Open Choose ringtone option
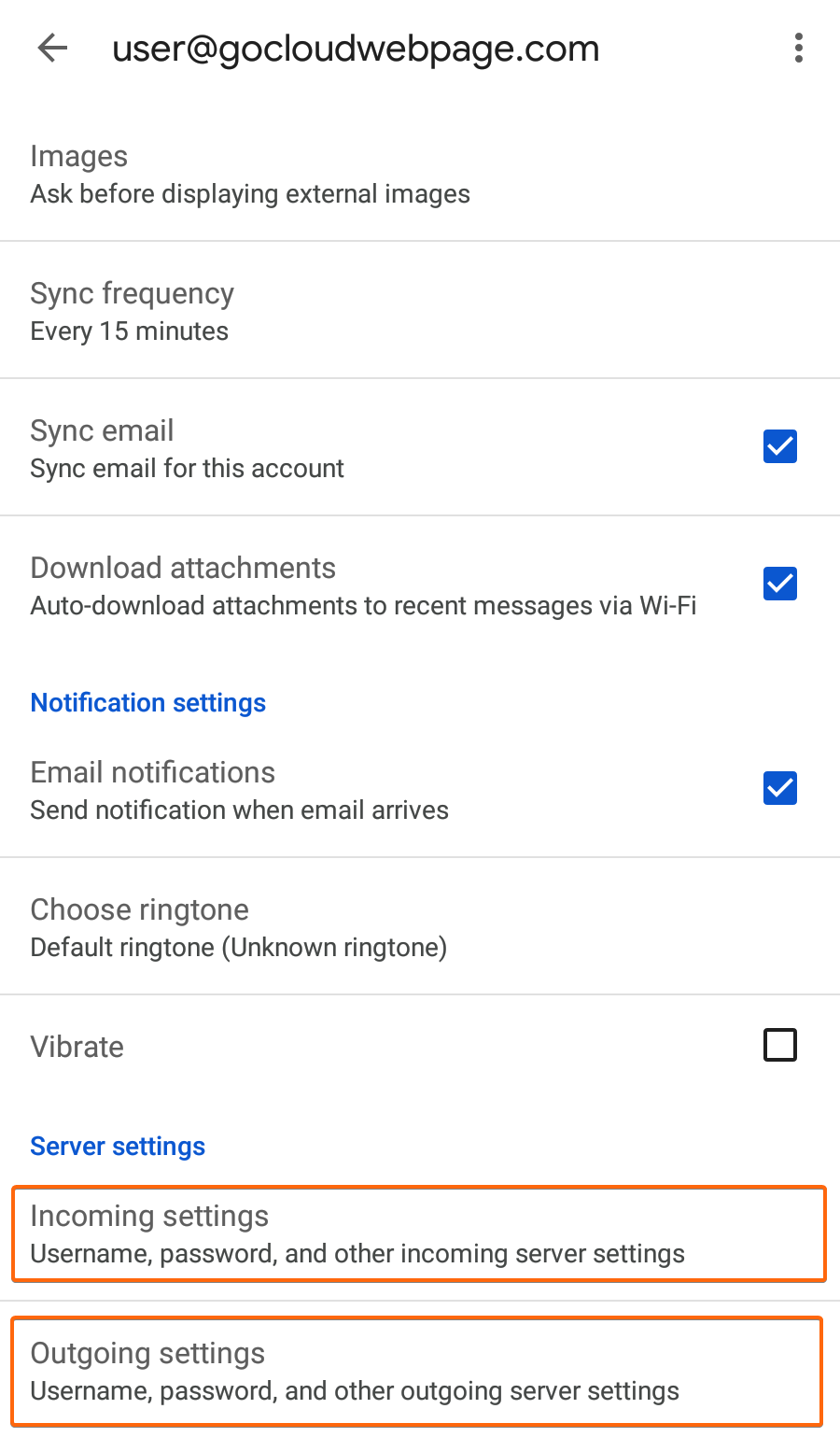This screenshot has height=1437, width=840. click(420, 926)
